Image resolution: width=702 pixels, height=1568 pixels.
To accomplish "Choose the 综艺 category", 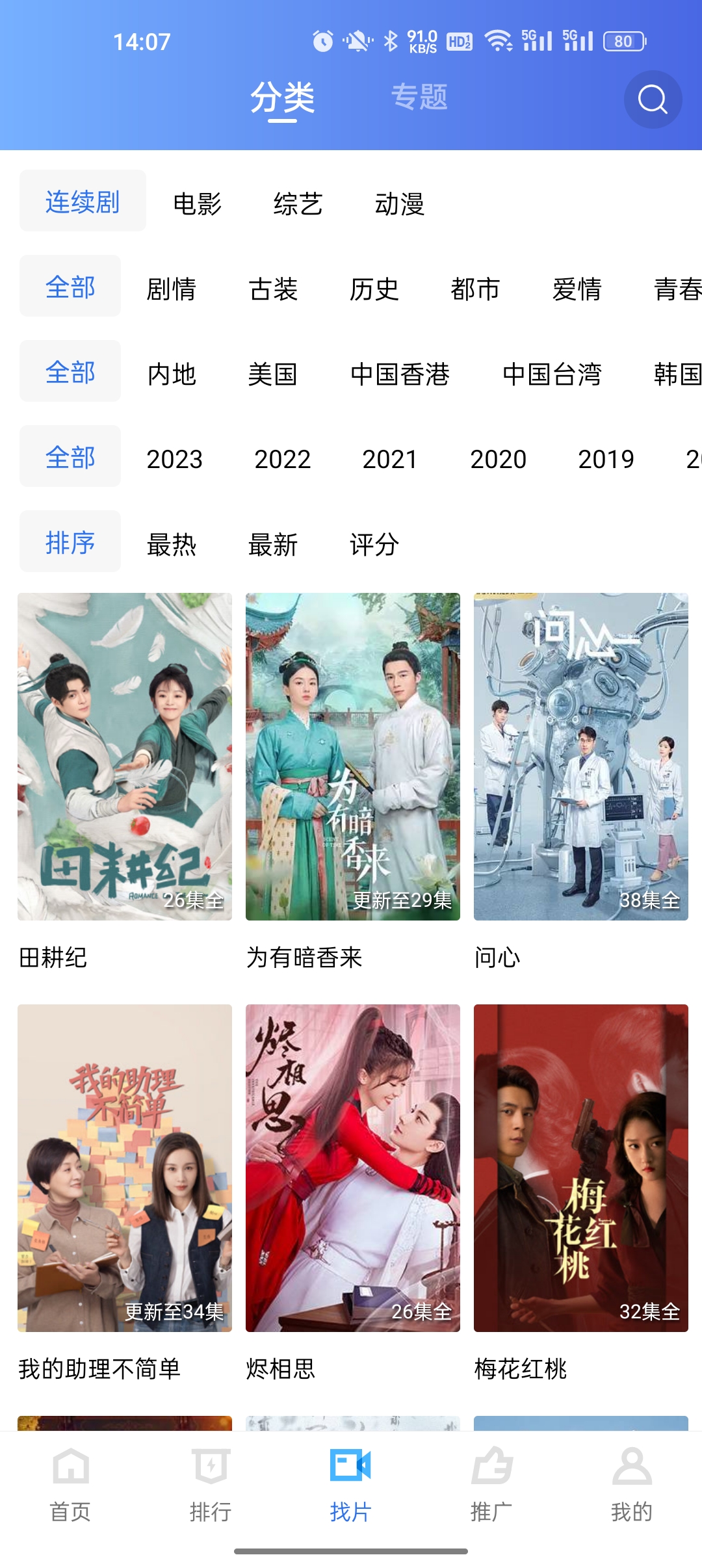I will click(x=298, y=203).
